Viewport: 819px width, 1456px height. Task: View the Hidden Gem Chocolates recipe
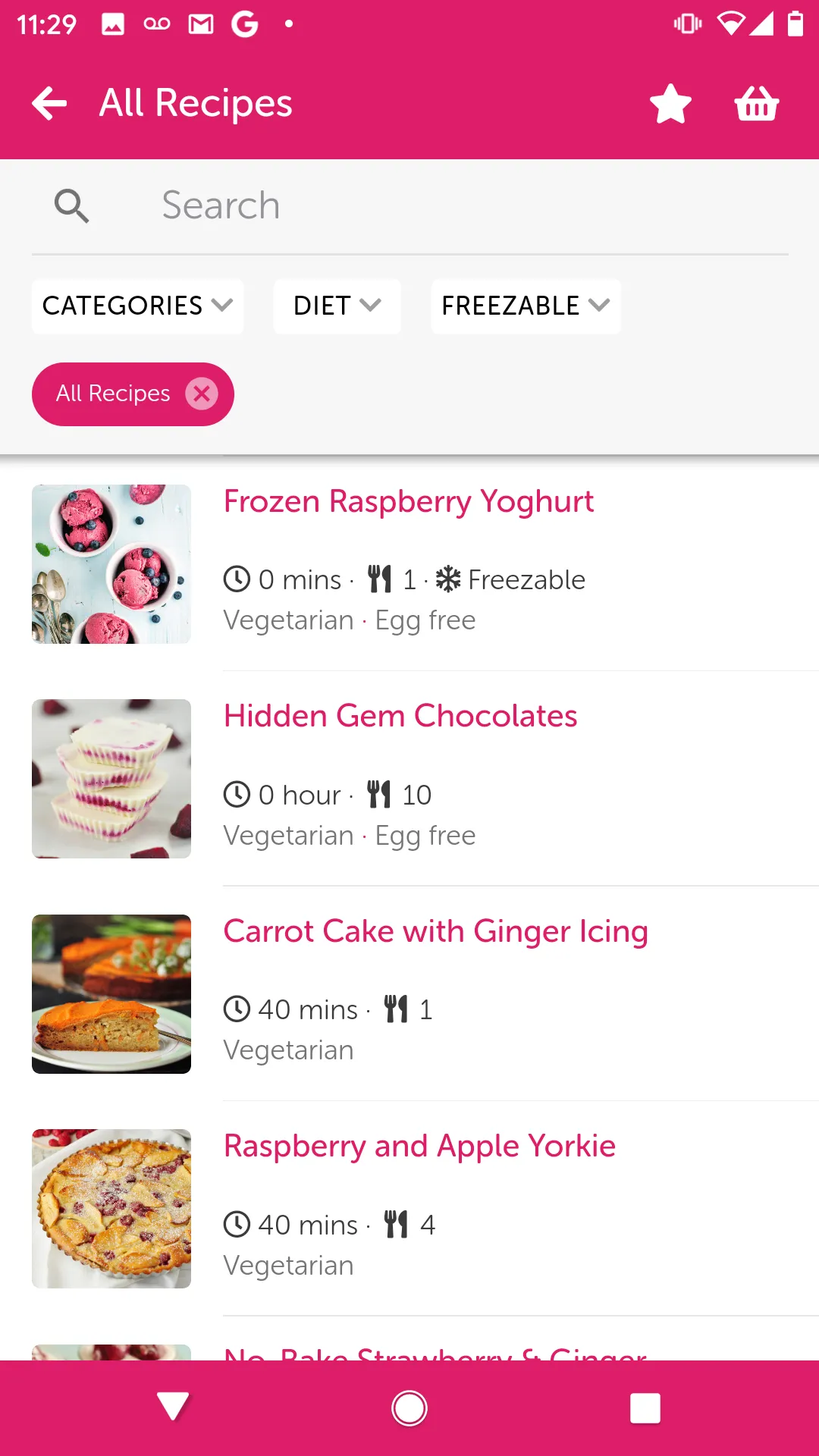click(400, 717)
